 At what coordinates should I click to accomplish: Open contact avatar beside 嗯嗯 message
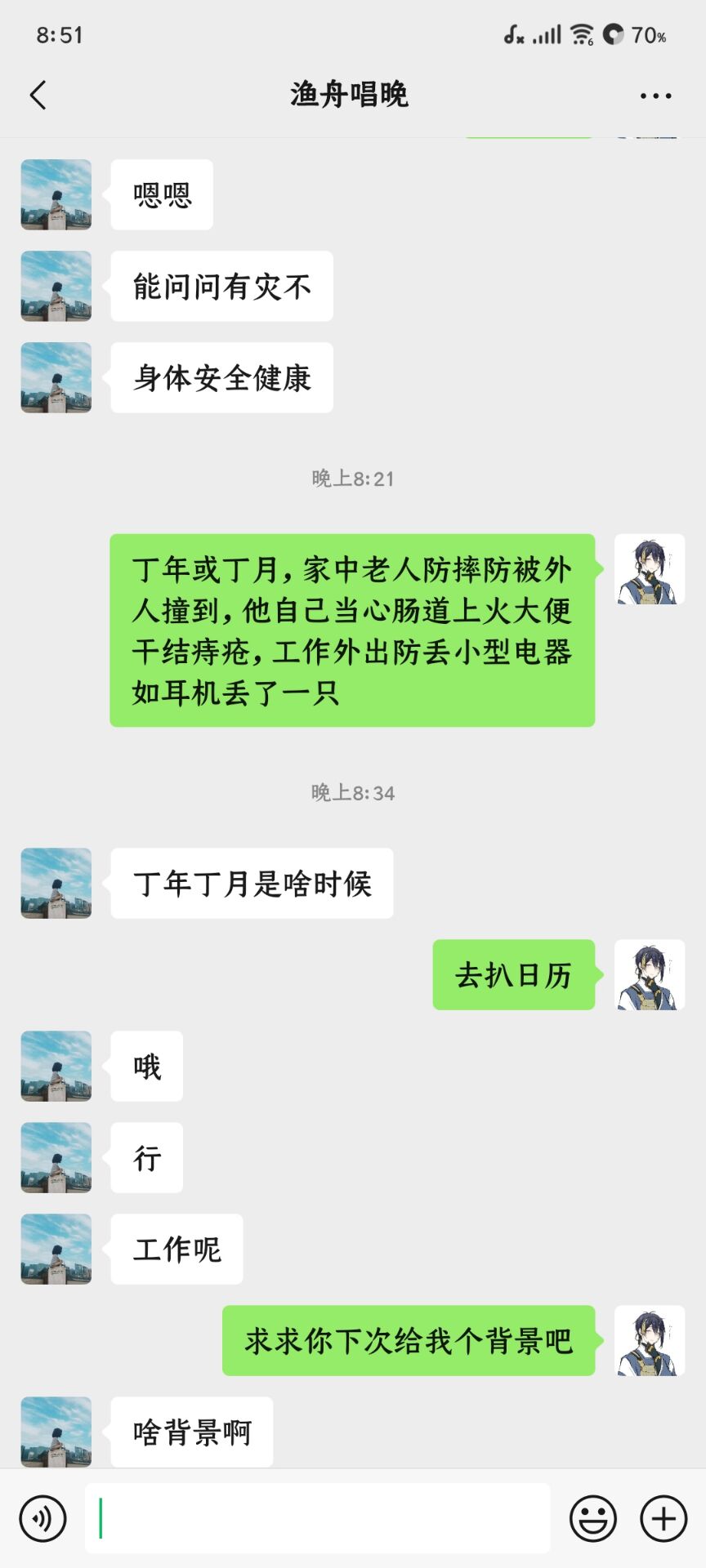pos(56,194)
